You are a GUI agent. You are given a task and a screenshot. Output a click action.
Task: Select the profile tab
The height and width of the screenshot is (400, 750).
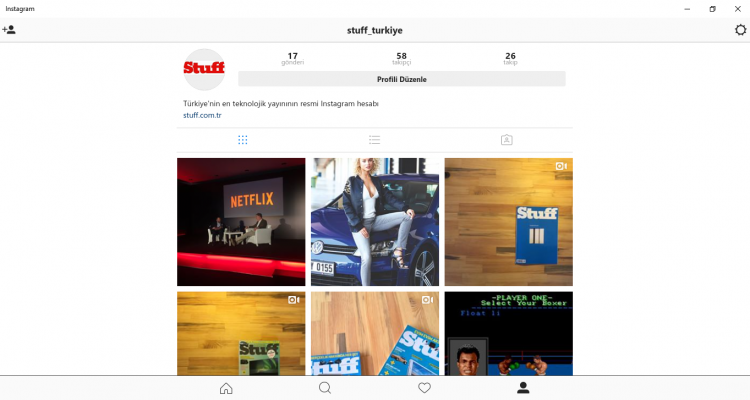(523, 388)
